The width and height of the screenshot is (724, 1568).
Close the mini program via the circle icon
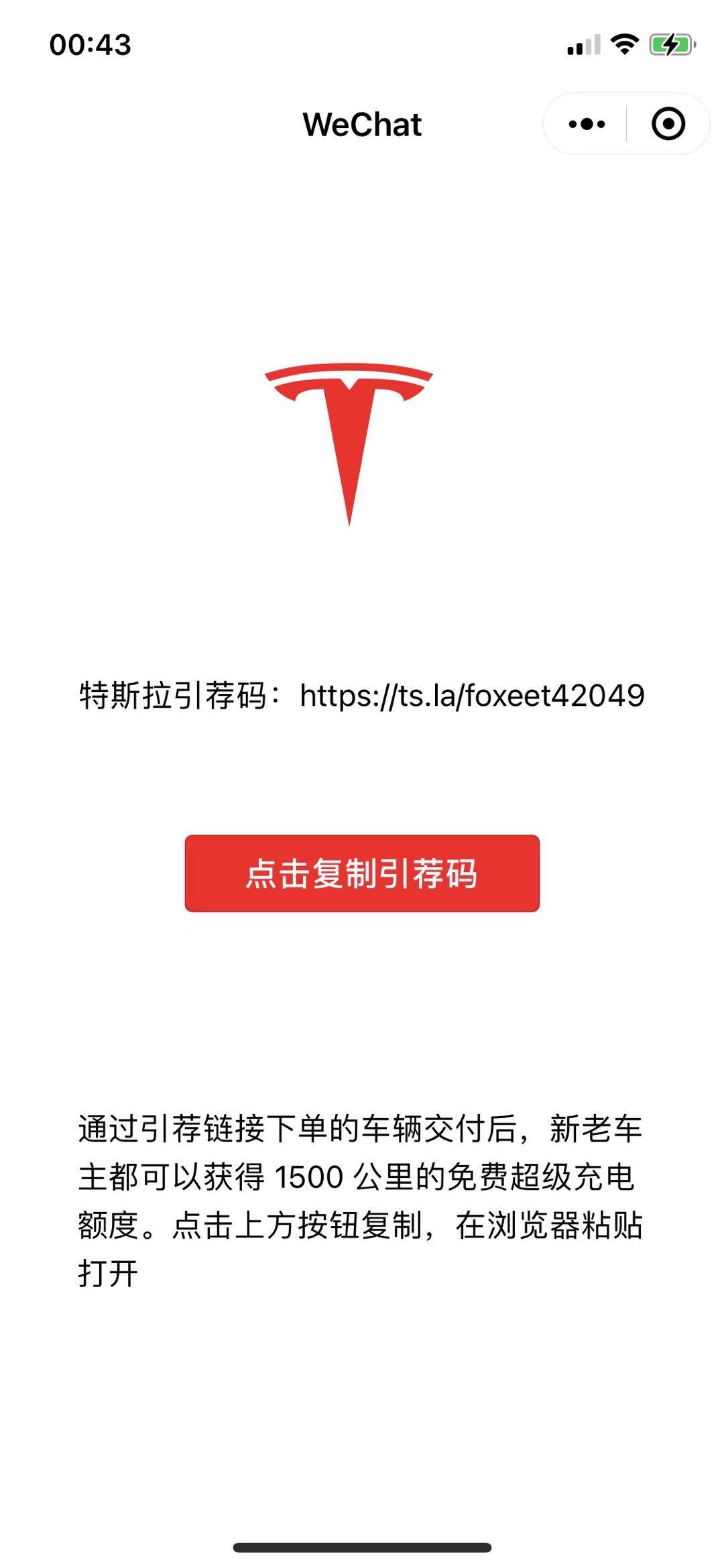pos(668,124)
